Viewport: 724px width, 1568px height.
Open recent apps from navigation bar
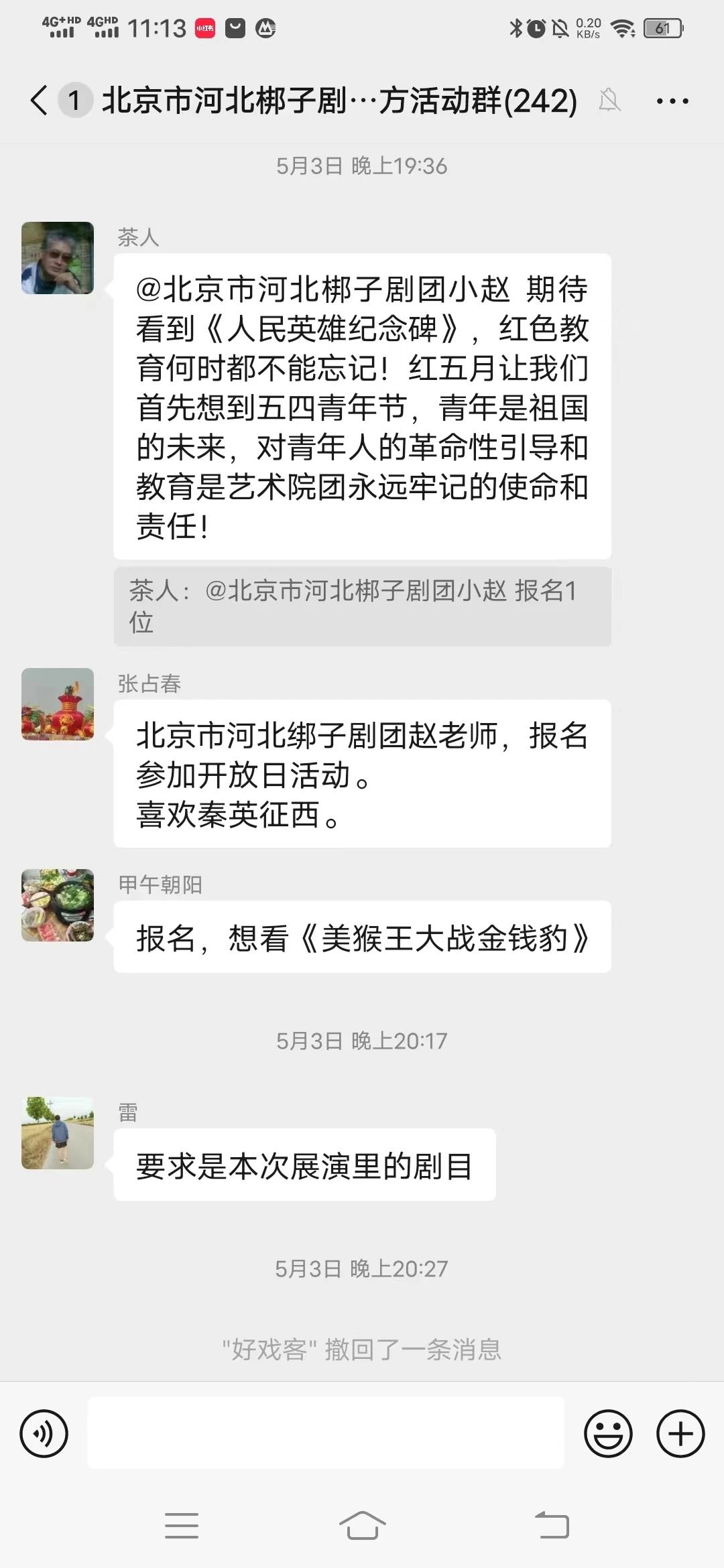pos(181,1526)
